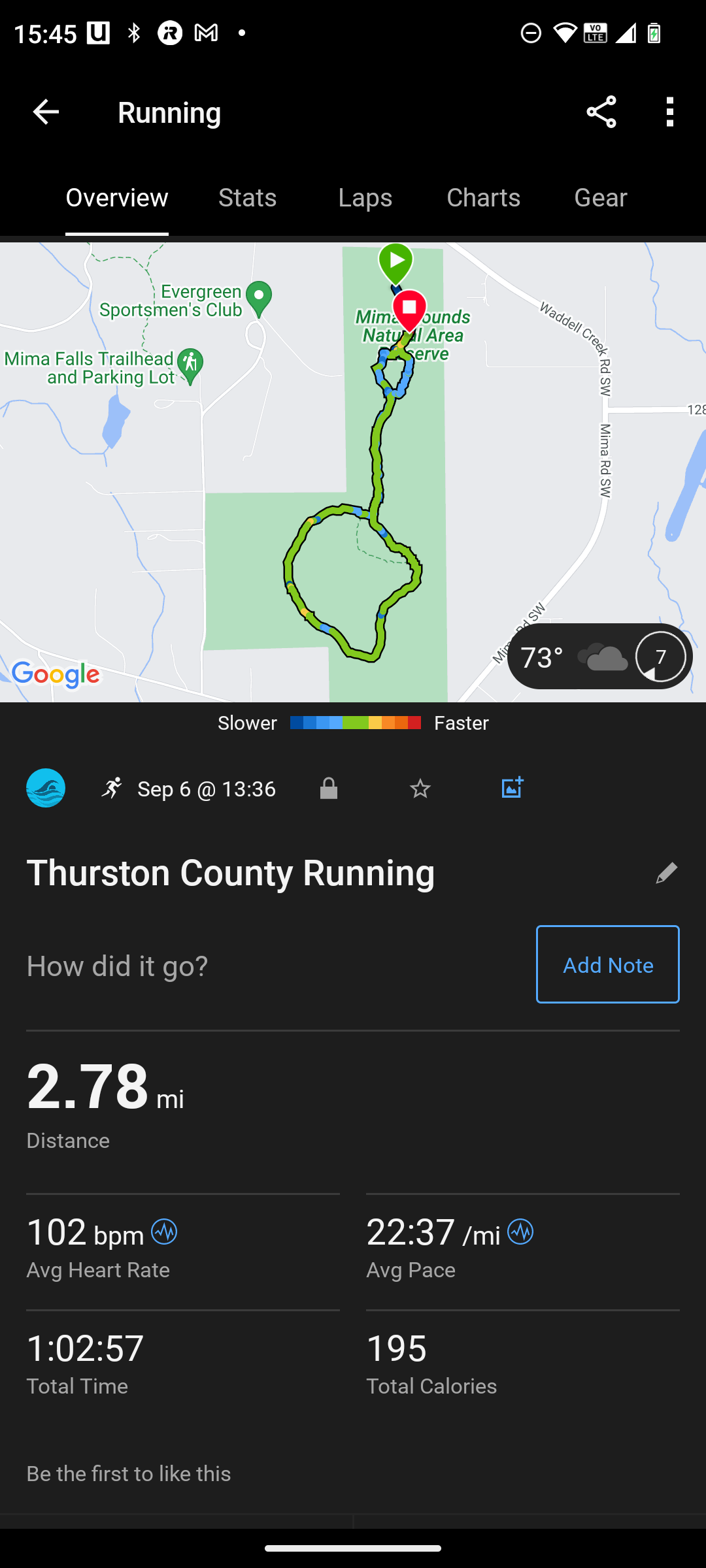
Task: Select the Overview tab
Action: click(117, 198)
